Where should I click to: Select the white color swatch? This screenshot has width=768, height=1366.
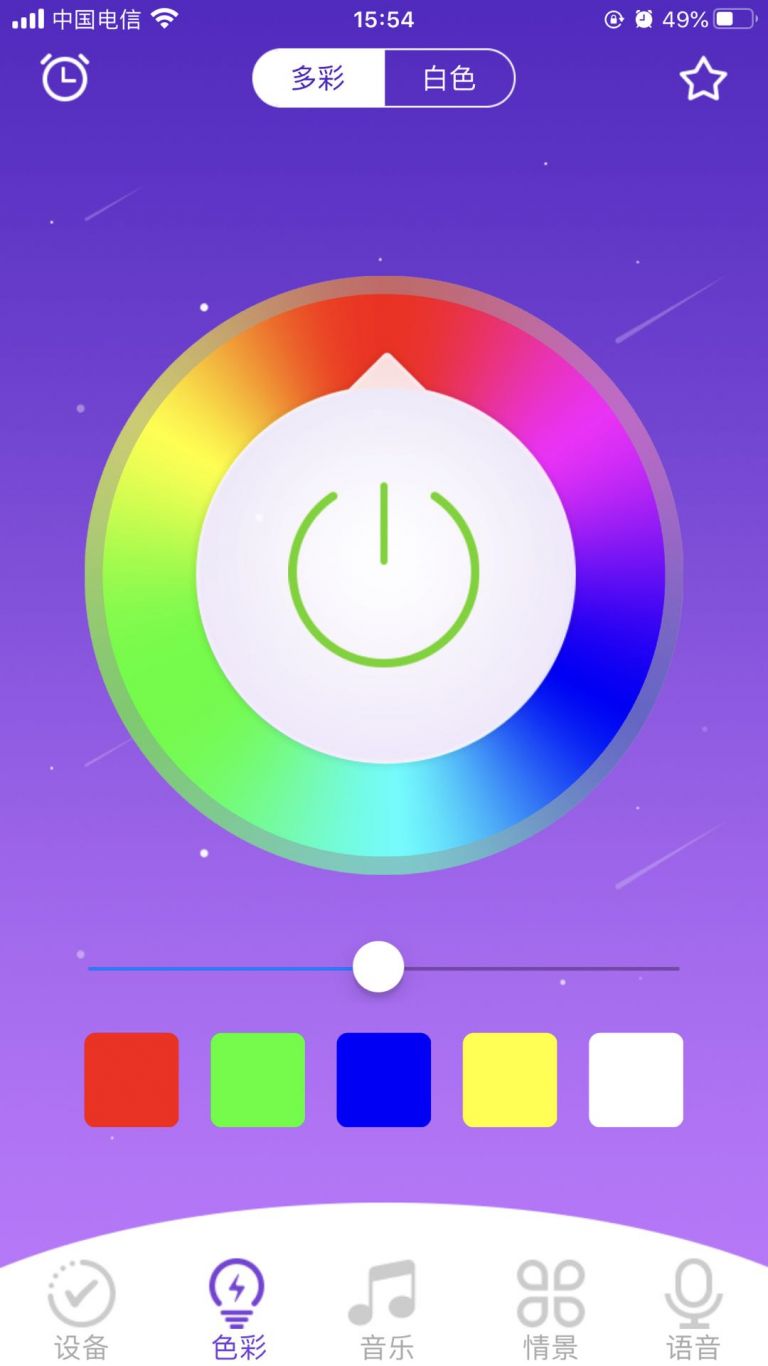coord(636,1080)
